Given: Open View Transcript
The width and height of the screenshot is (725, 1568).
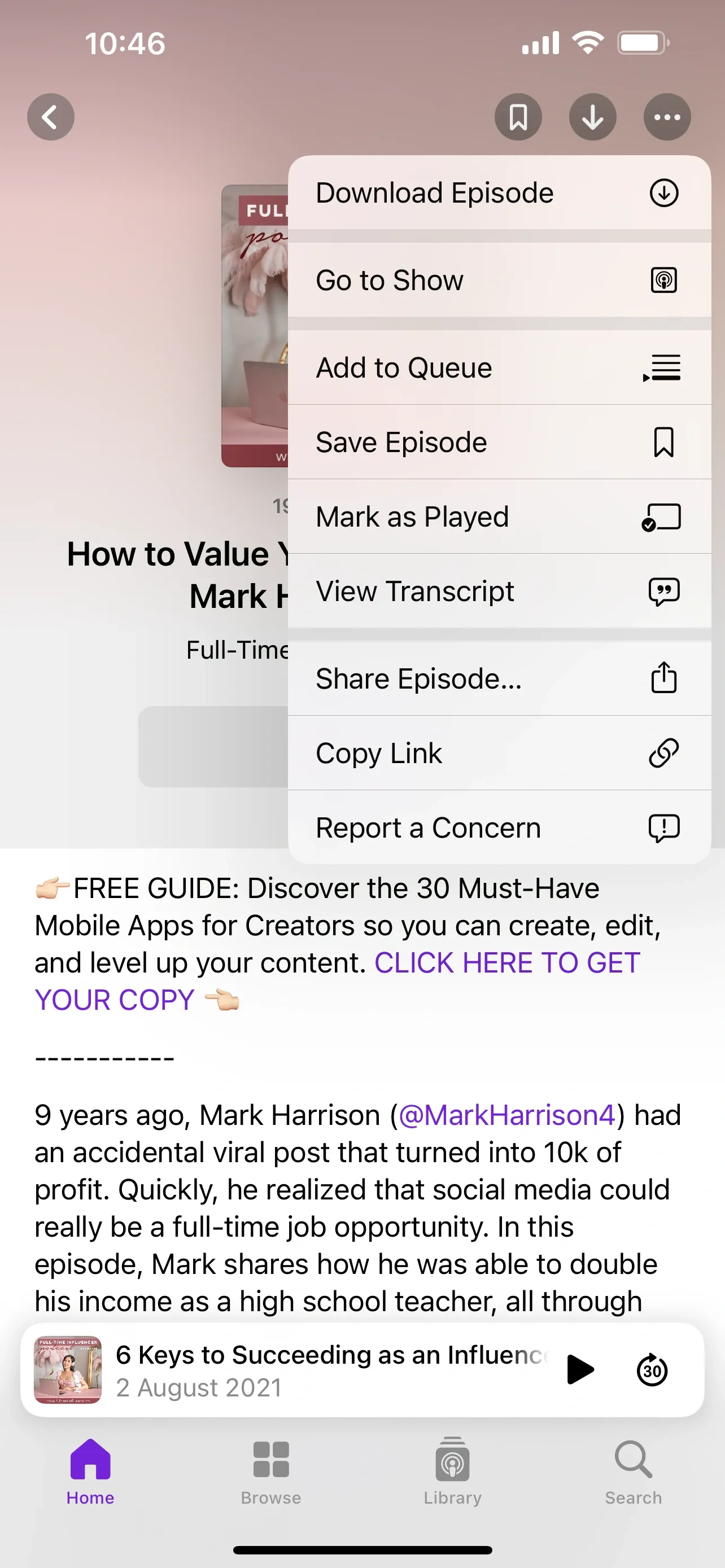Looking at the screenshot, I should pos(498,591).
